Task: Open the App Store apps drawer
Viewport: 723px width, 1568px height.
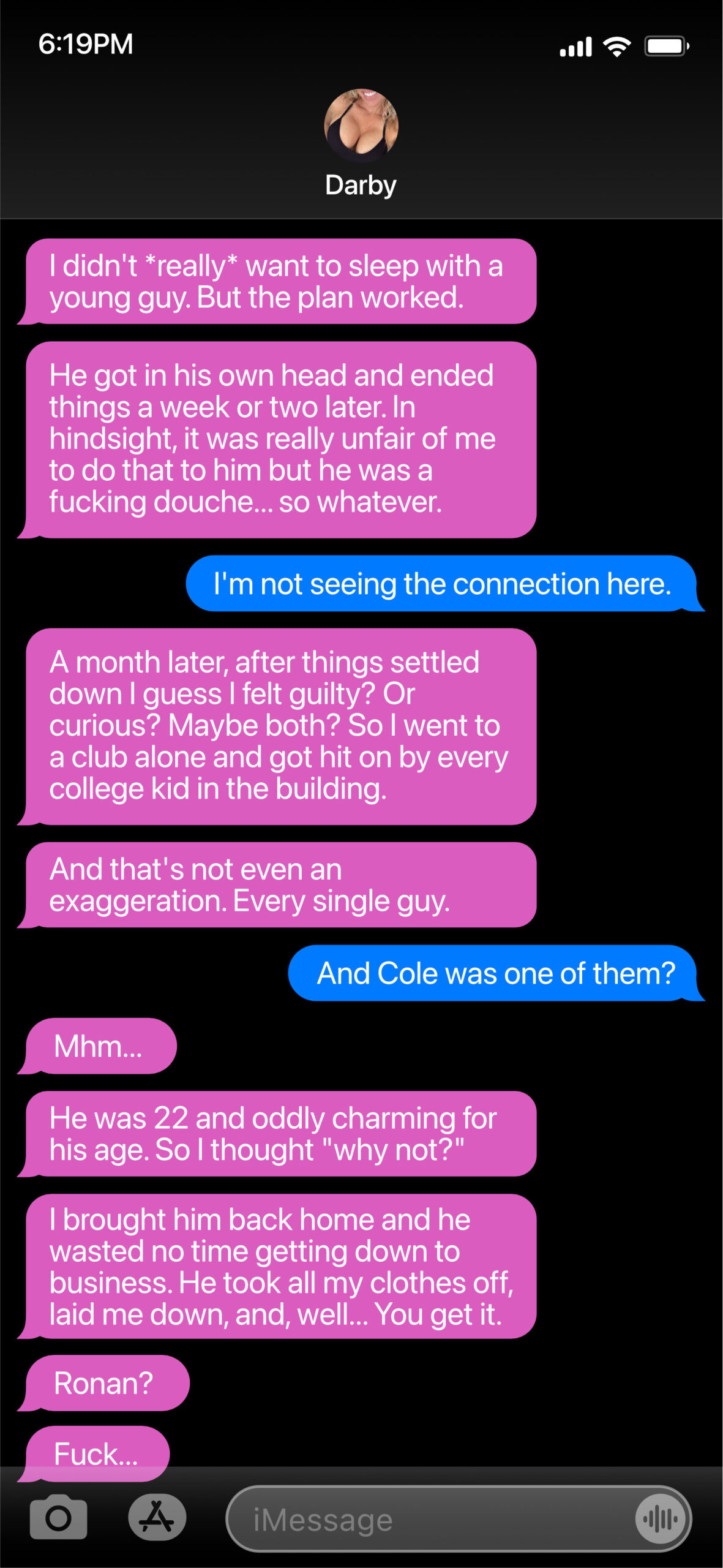Action: [157, 1517]
